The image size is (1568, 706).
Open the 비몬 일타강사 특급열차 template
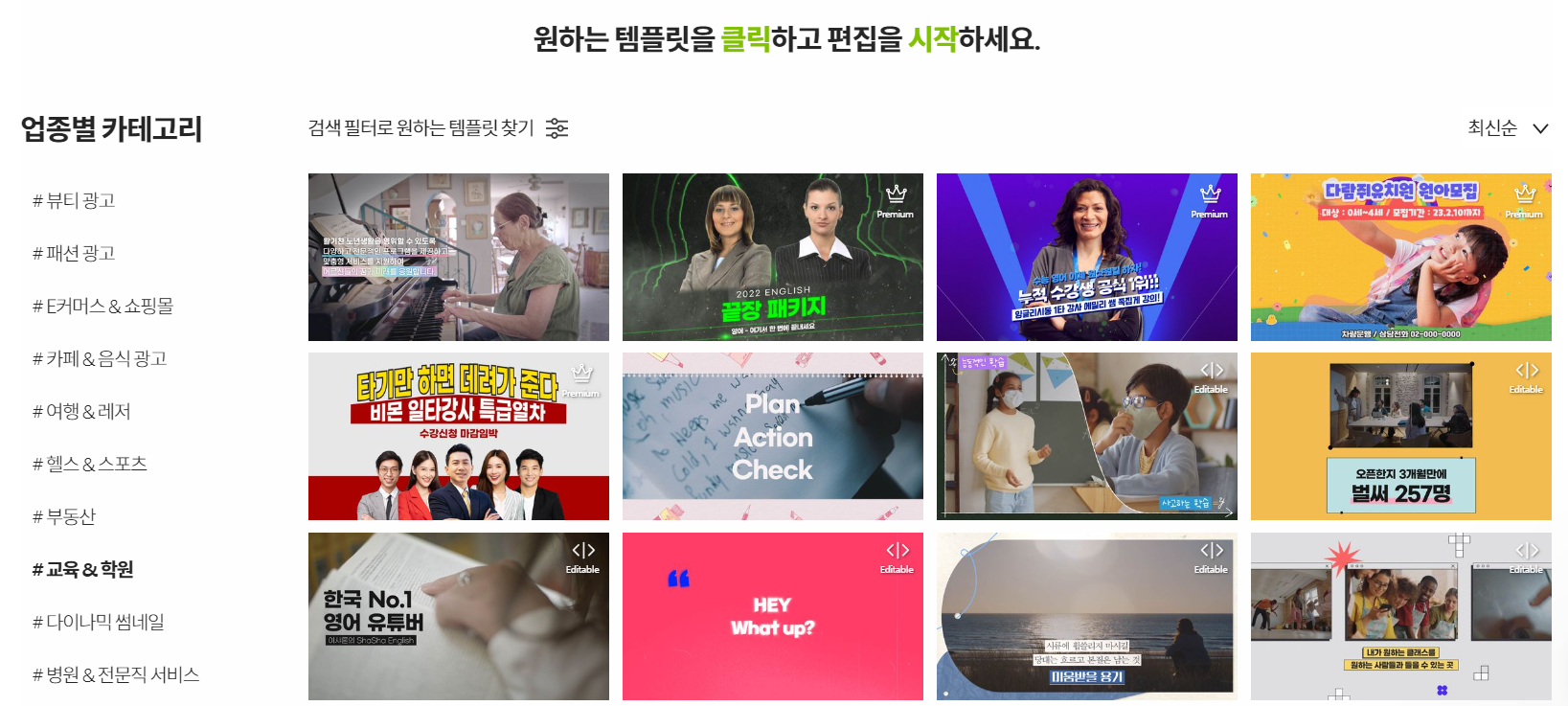(458, 436)
